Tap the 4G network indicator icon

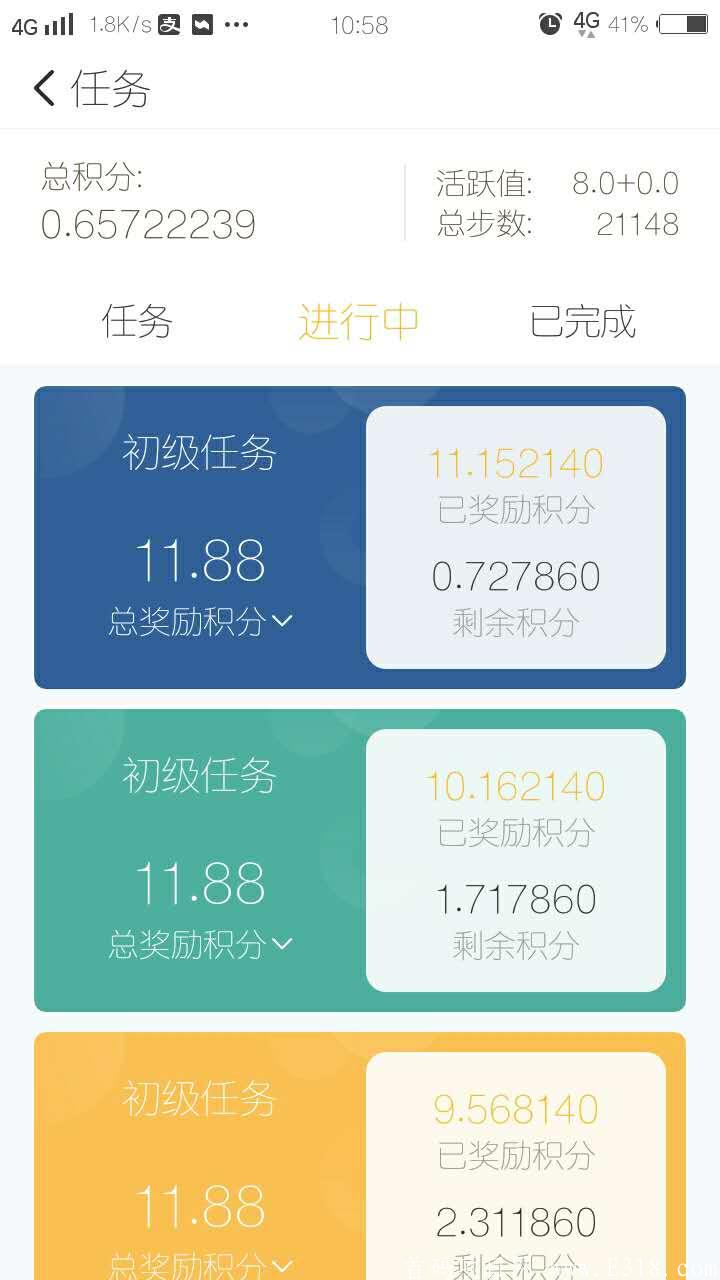coord(585,25)
